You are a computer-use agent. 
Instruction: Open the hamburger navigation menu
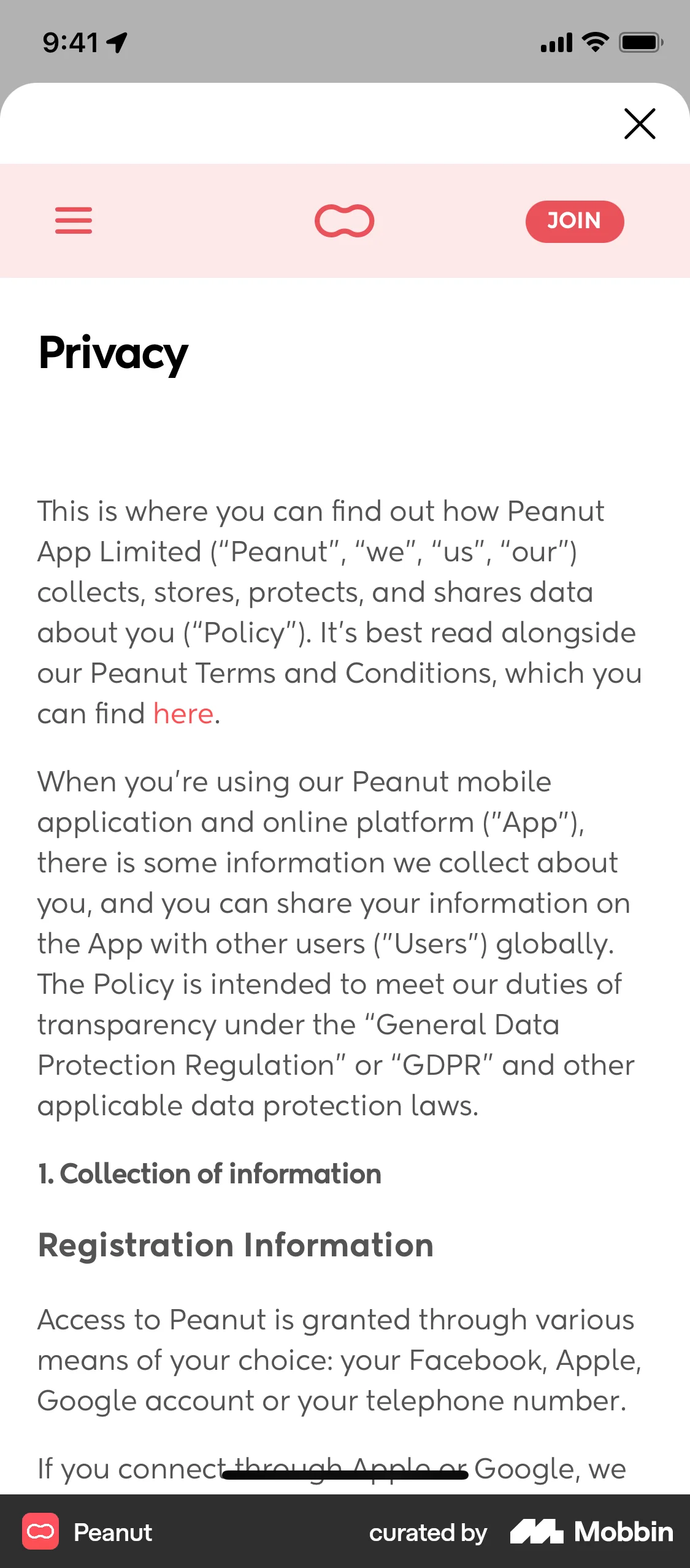[73, 221]
